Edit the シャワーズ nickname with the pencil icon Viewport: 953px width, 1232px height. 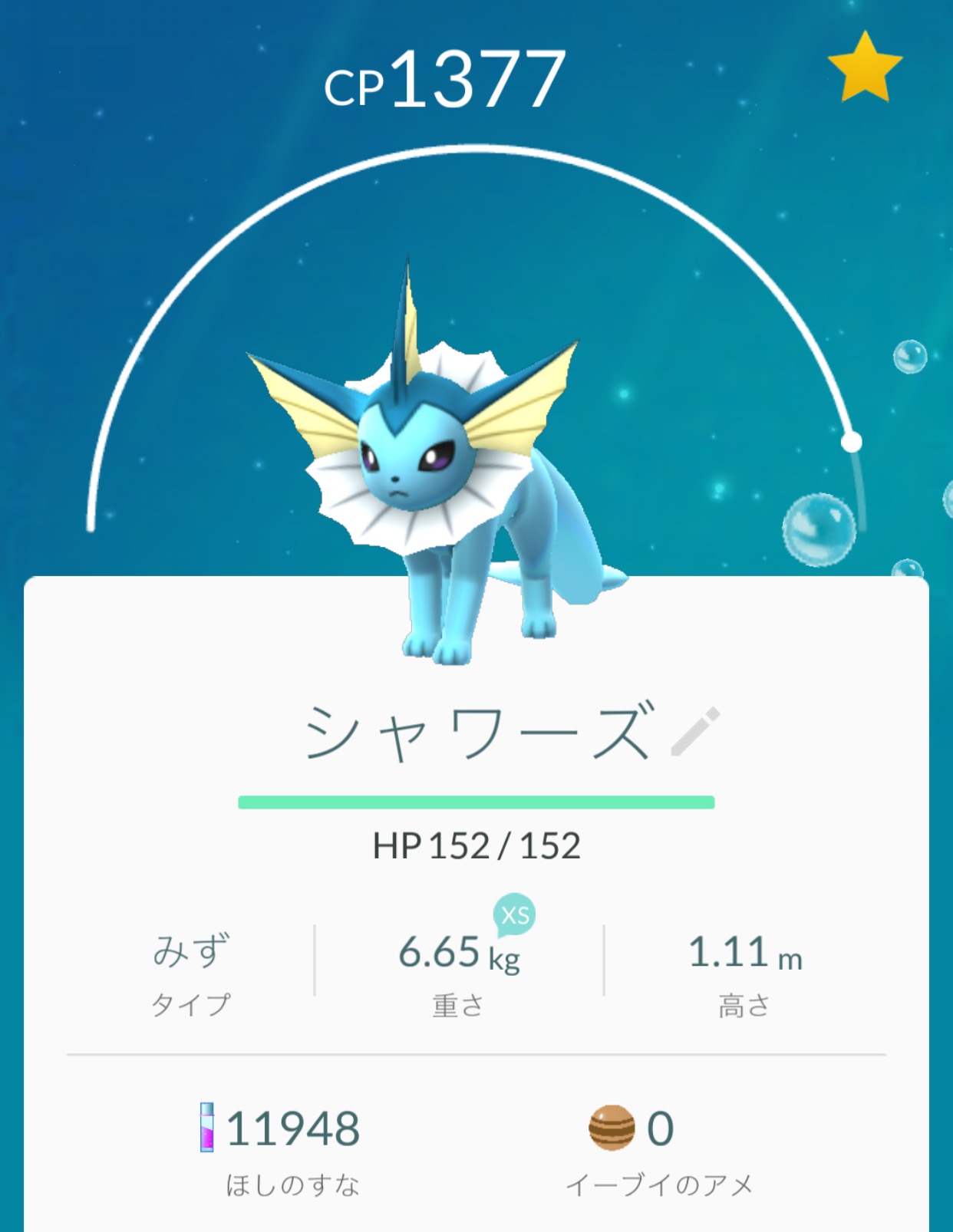[x=695, y=732]
